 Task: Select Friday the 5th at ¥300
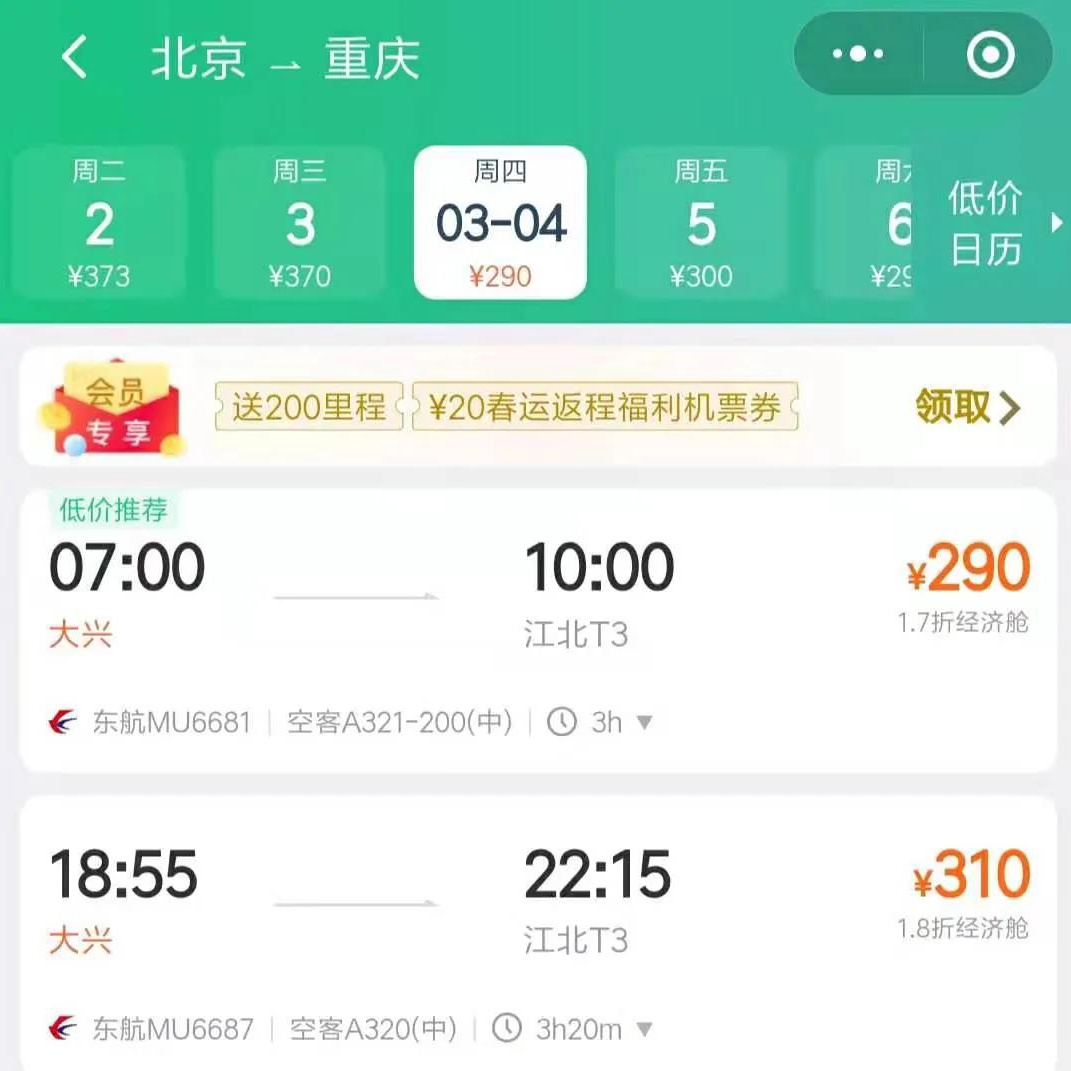click(701, 223)
